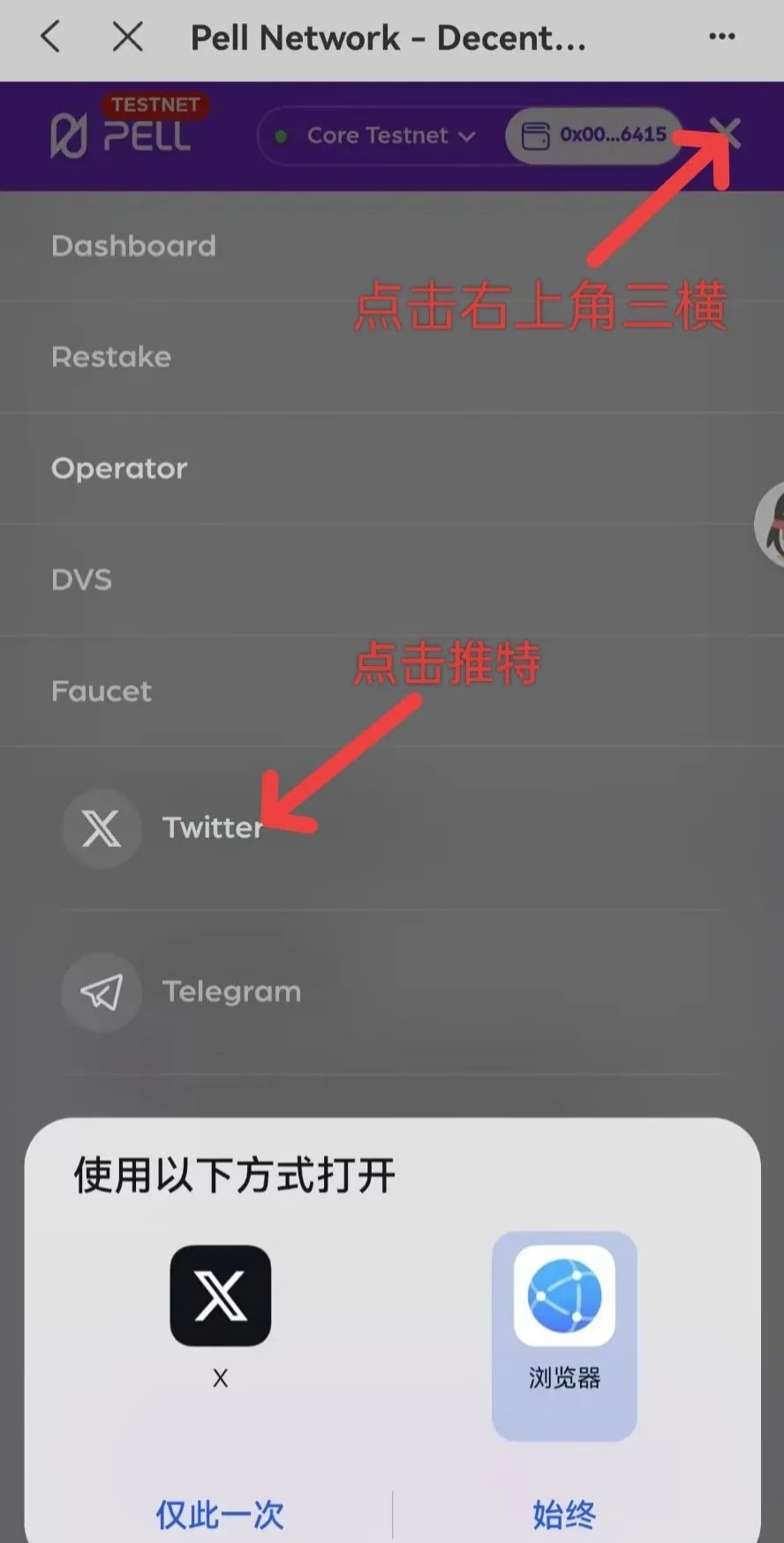The width and height of the screenshot is (784, 1543).
Task: Go to the Restake page
Action: tap(111, 357)
